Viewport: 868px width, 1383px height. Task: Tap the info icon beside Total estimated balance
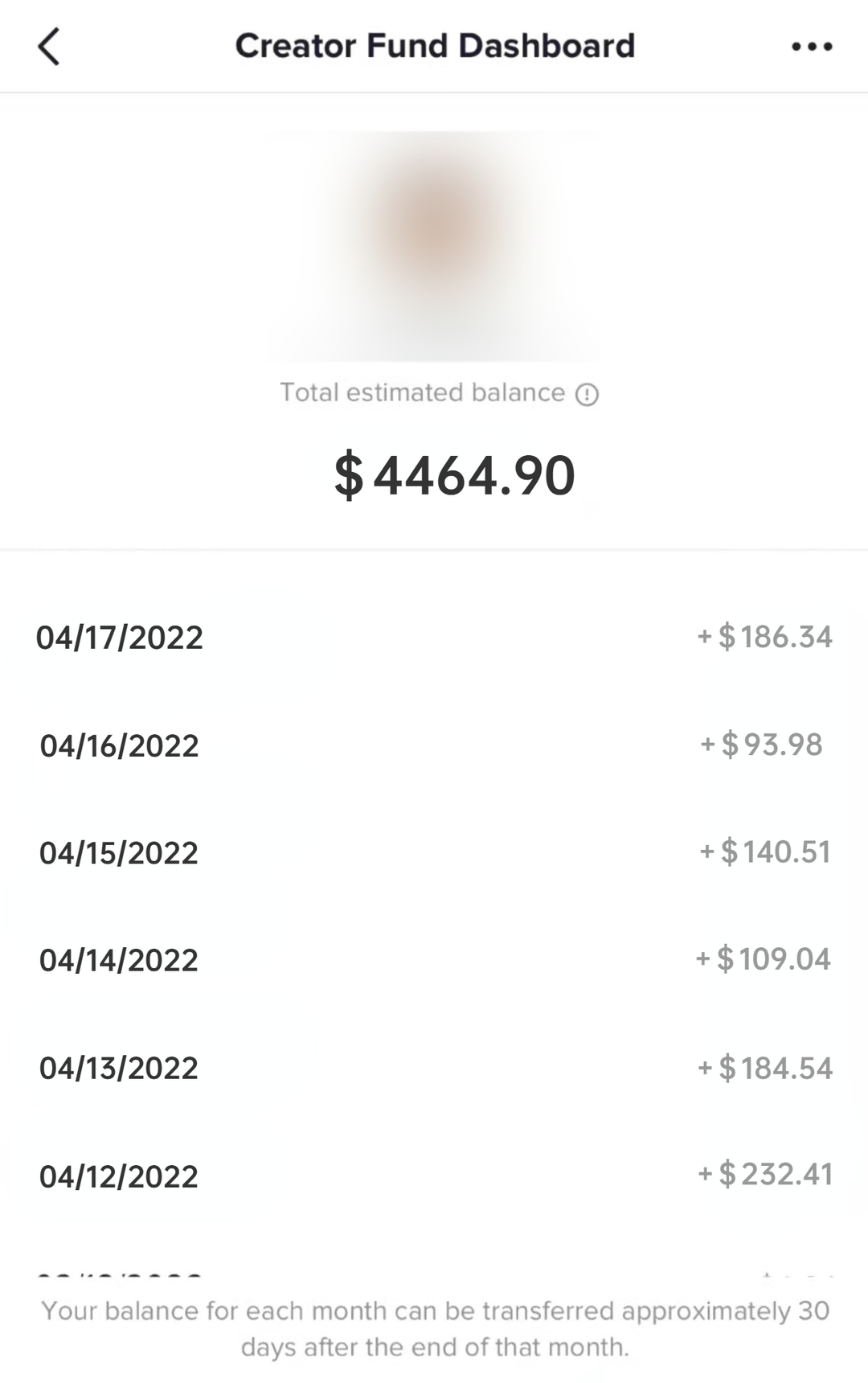click(x=587, y=394)
